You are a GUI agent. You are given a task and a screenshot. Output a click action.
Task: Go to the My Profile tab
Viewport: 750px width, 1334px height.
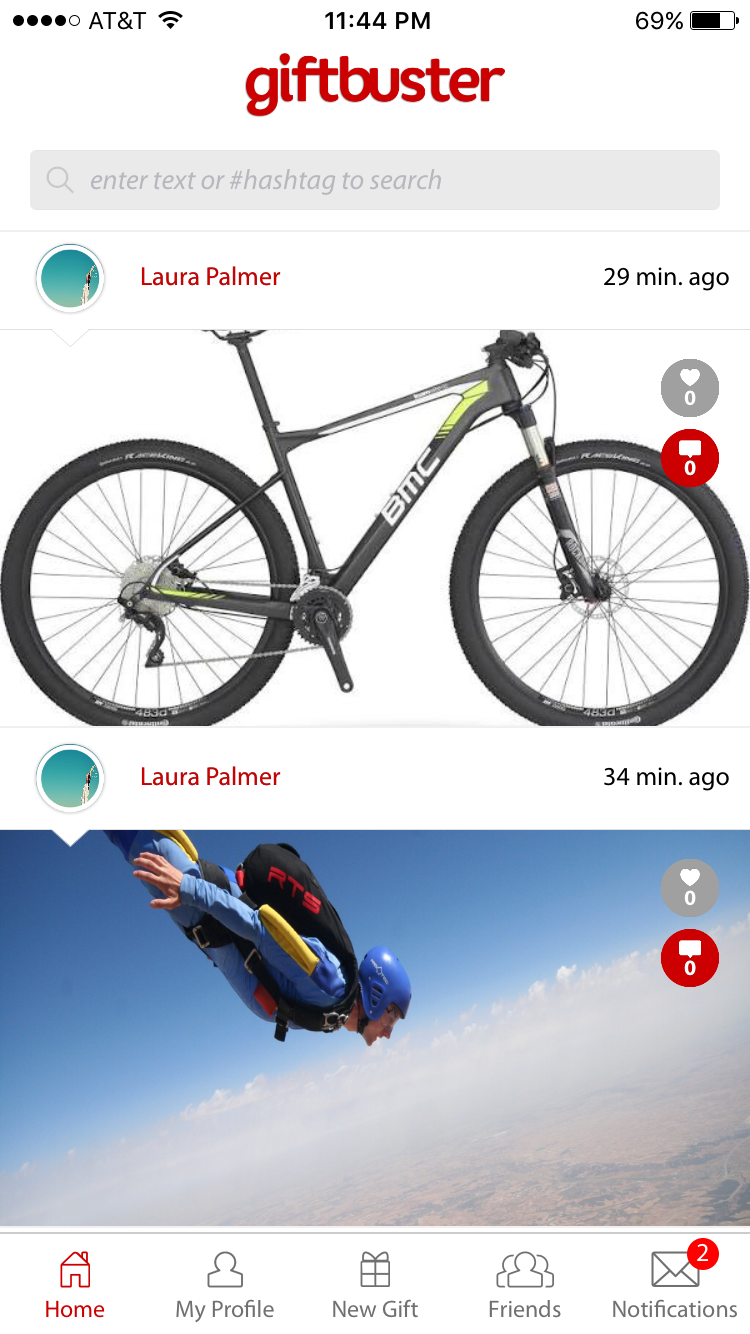[x=225, y=1285]
